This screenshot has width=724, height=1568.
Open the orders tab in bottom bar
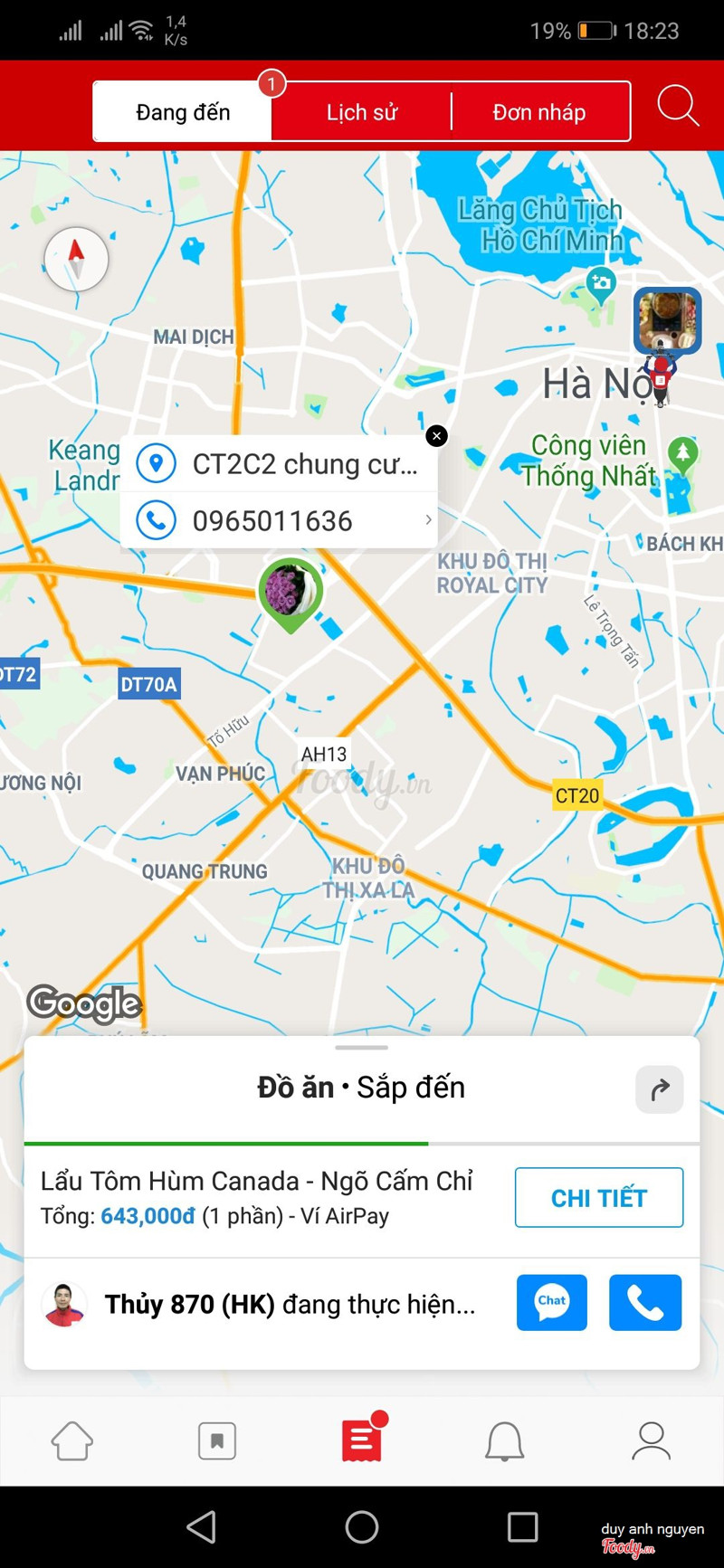[362, 1440]
